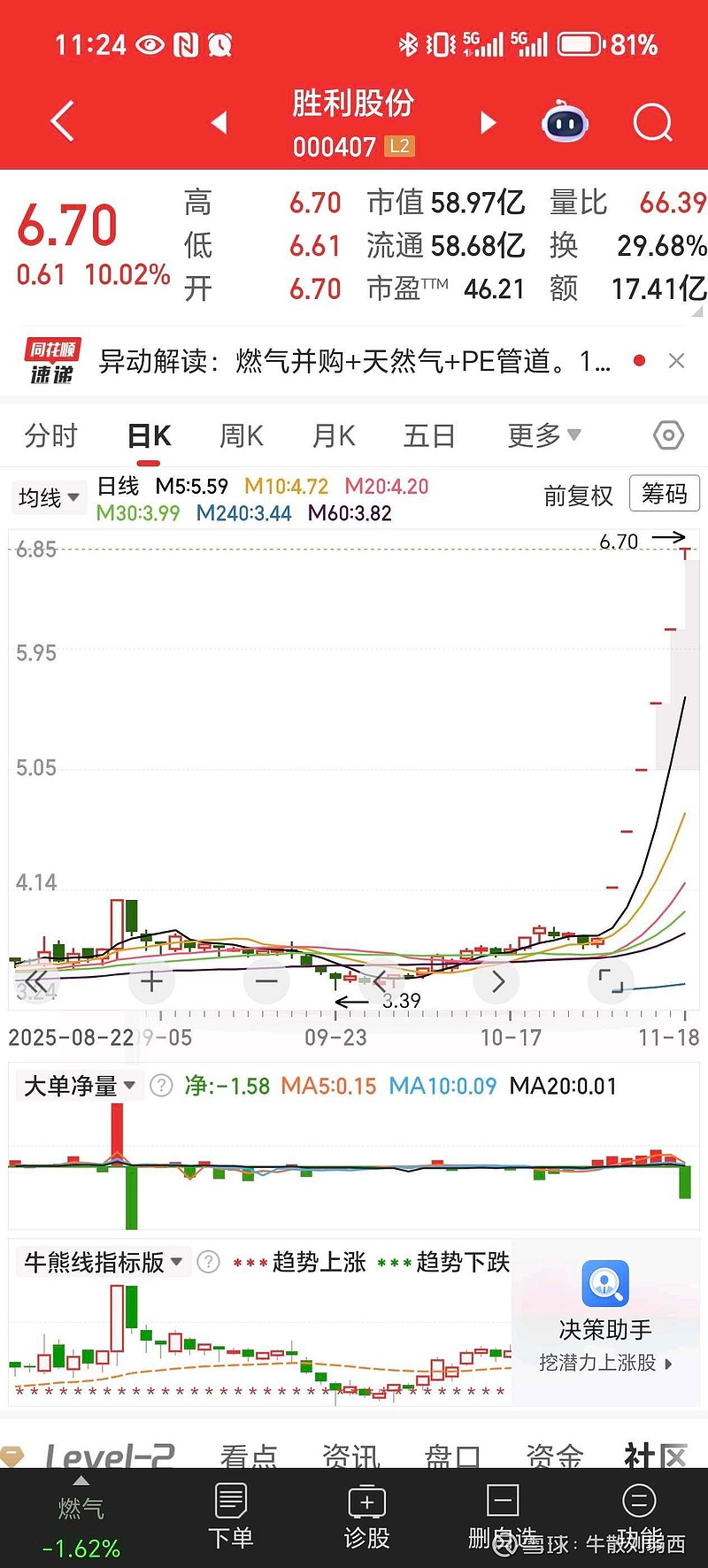Screen dimensions: 708x1568
Task: Close the 异动解读 news banner
Action: [677, 361]
